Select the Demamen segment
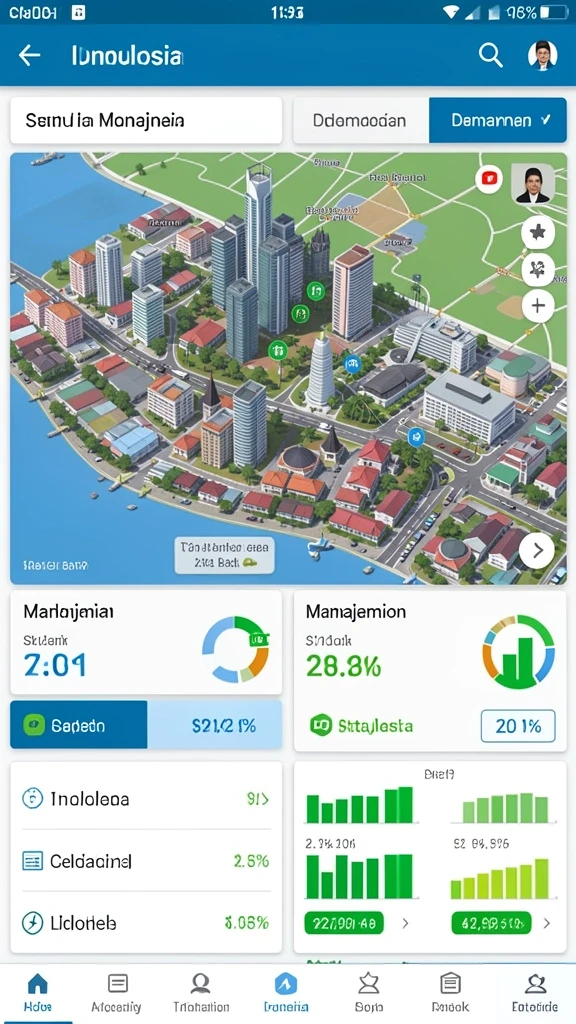Screen dimensions: 576x1024 click(x=498, y=121)
